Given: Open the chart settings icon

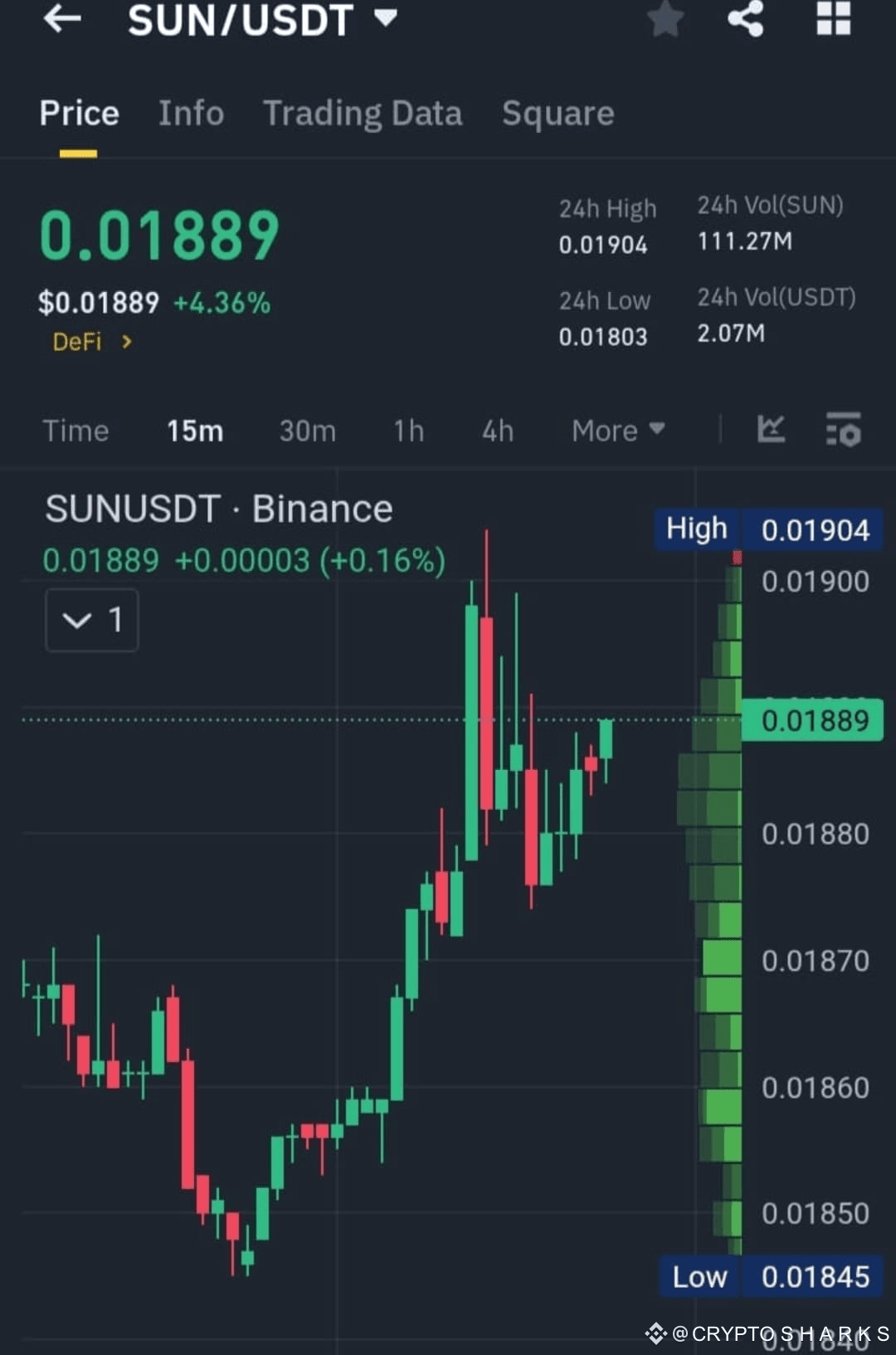Looking at the screenshot, I should [843, 431].
